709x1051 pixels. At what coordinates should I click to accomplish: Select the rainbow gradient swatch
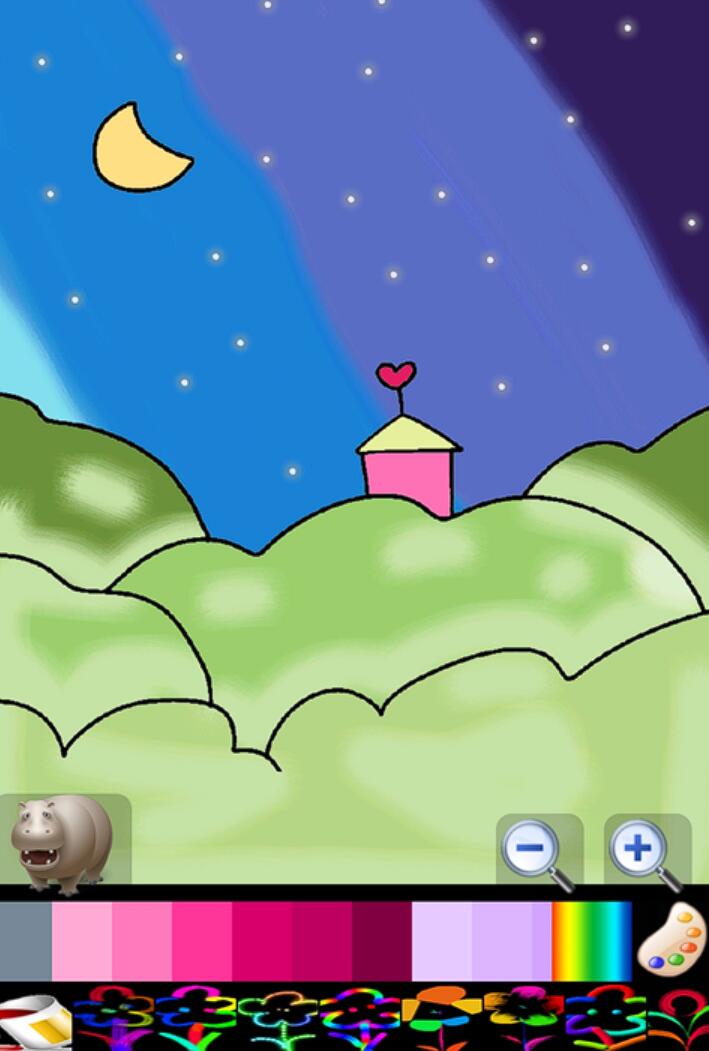[591, 941]
